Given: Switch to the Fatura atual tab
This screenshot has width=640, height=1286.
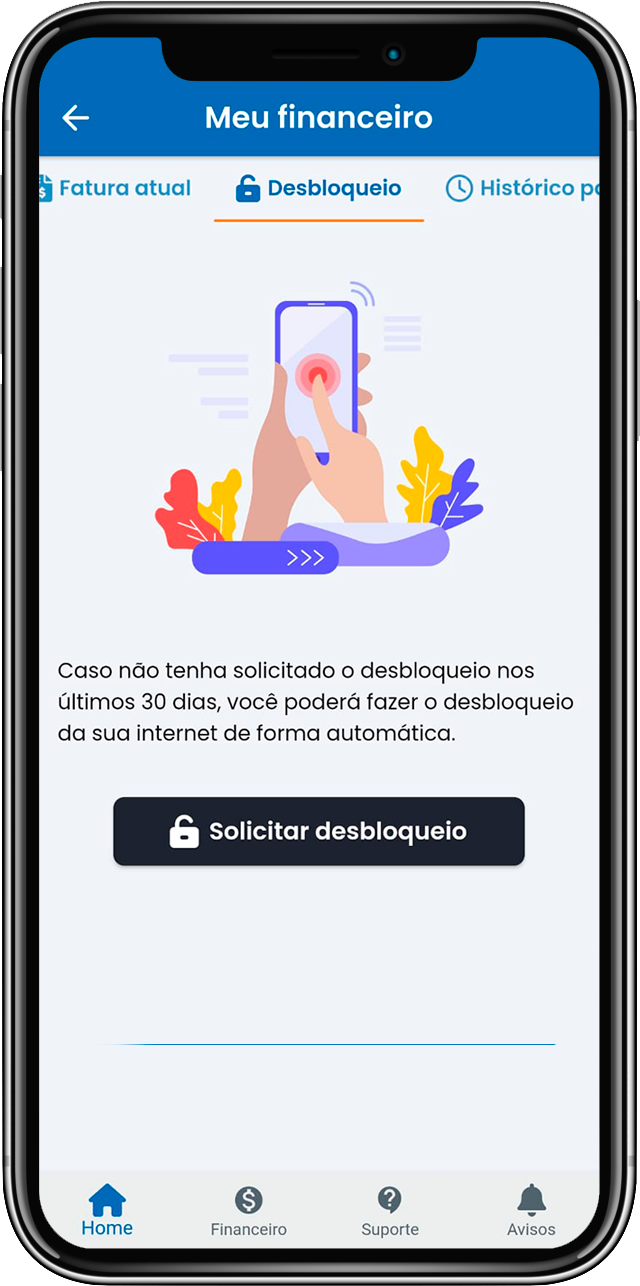Looking at the screenshot, I should coord(114,188).
